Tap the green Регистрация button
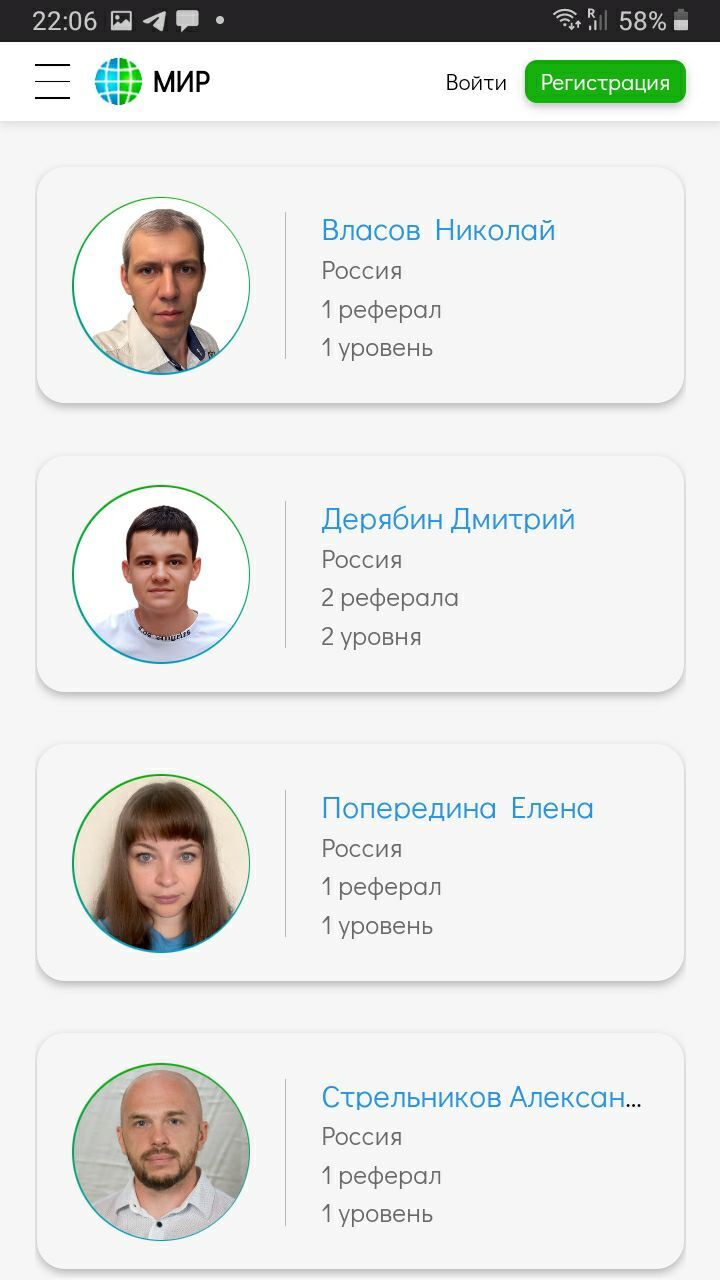 pyautogui.click(x=605, y=82)
